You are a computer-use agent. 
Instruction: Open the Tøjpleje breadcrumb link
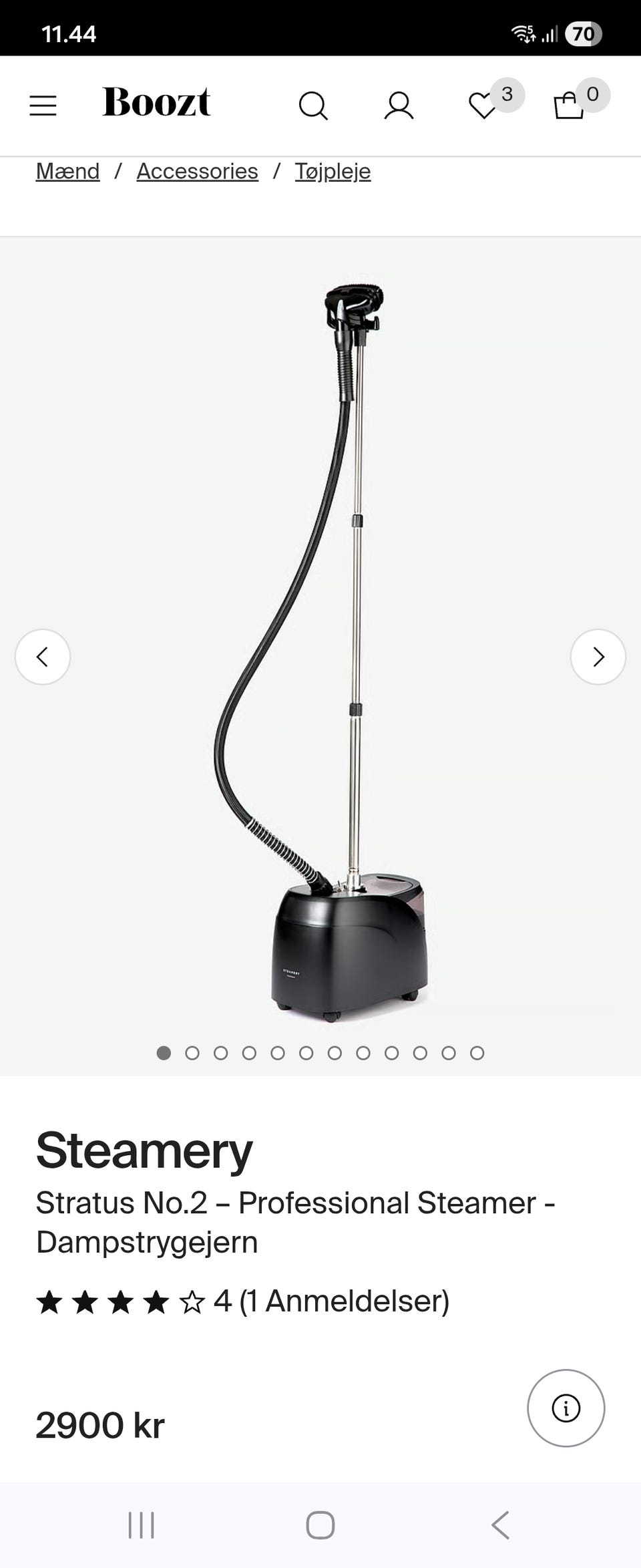tap(333, 171)
